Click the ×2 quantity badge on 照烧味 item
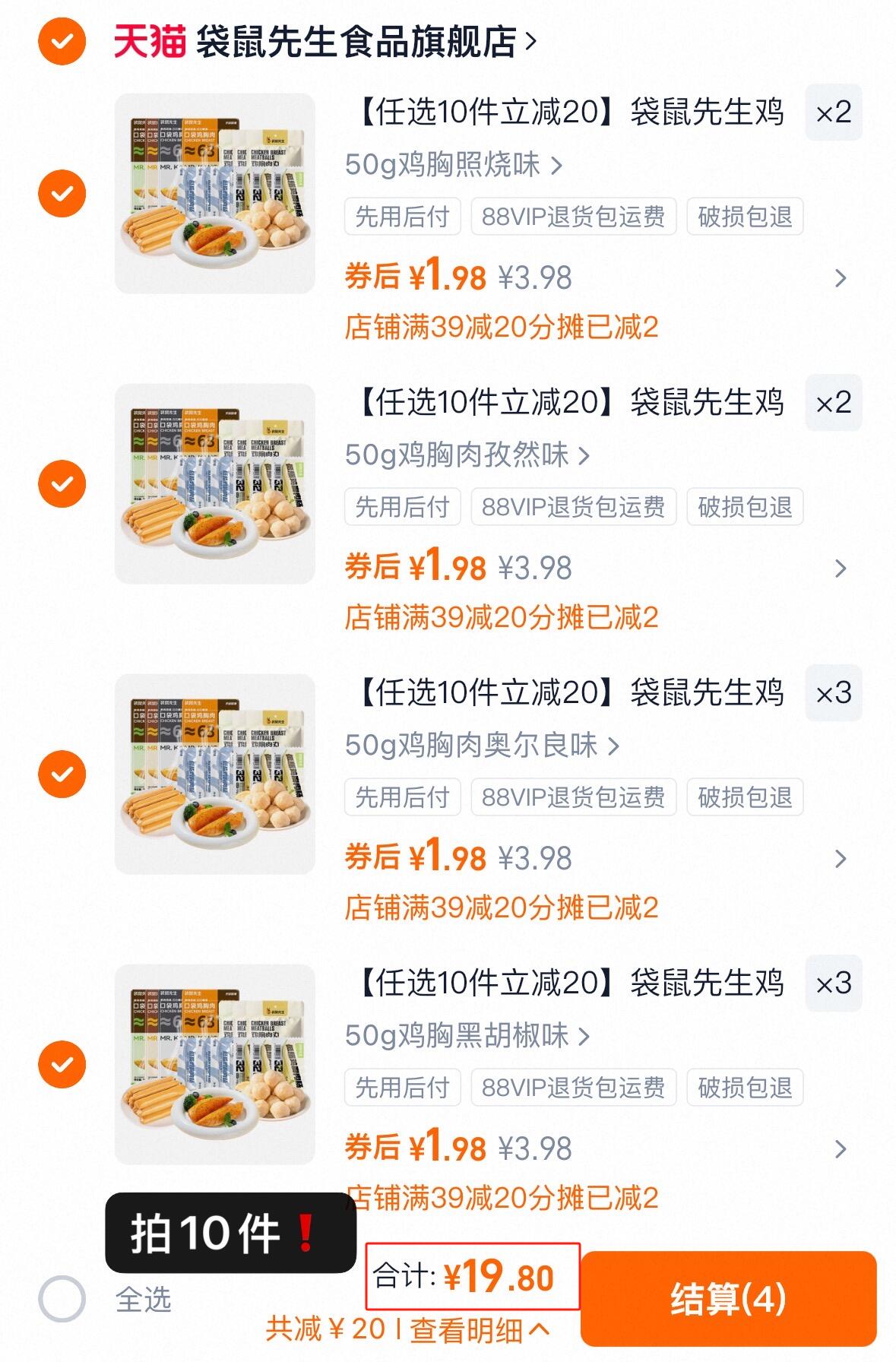 pyautogui.click(x=831, y=114)
